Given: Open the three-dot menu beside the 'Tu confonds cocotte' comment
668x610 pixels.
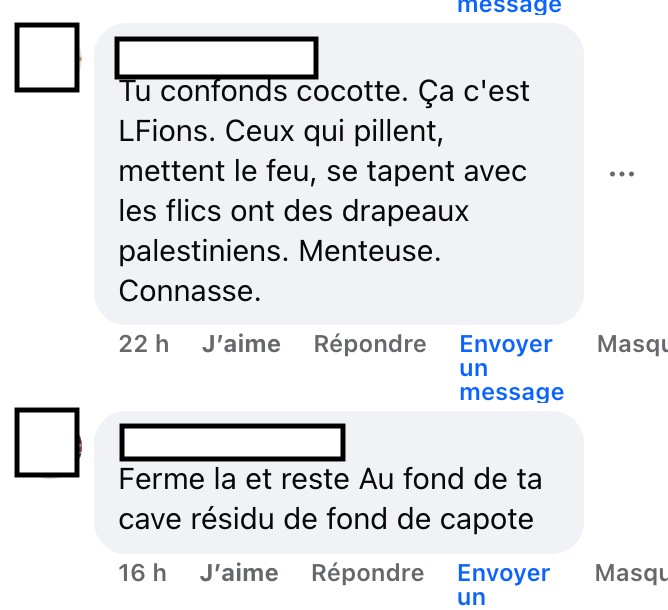Looking at the screenshot, I should [621, 174].
